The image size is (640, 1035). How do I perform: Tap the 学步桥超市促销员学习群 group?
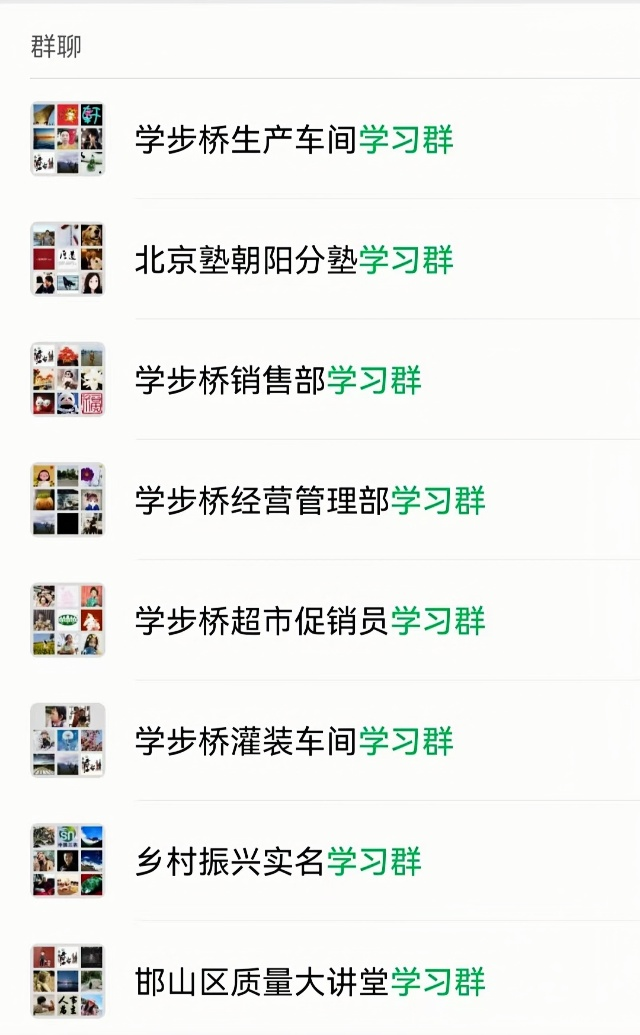point(310,621)
